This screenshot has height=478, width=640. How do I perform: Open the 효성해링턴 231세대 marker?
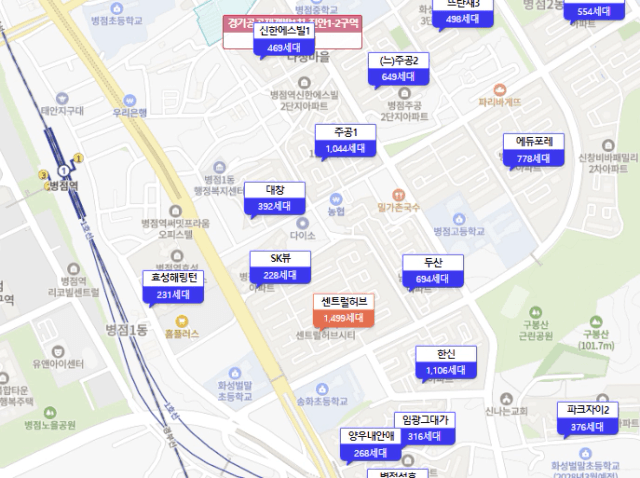click(x=174, y=285)
